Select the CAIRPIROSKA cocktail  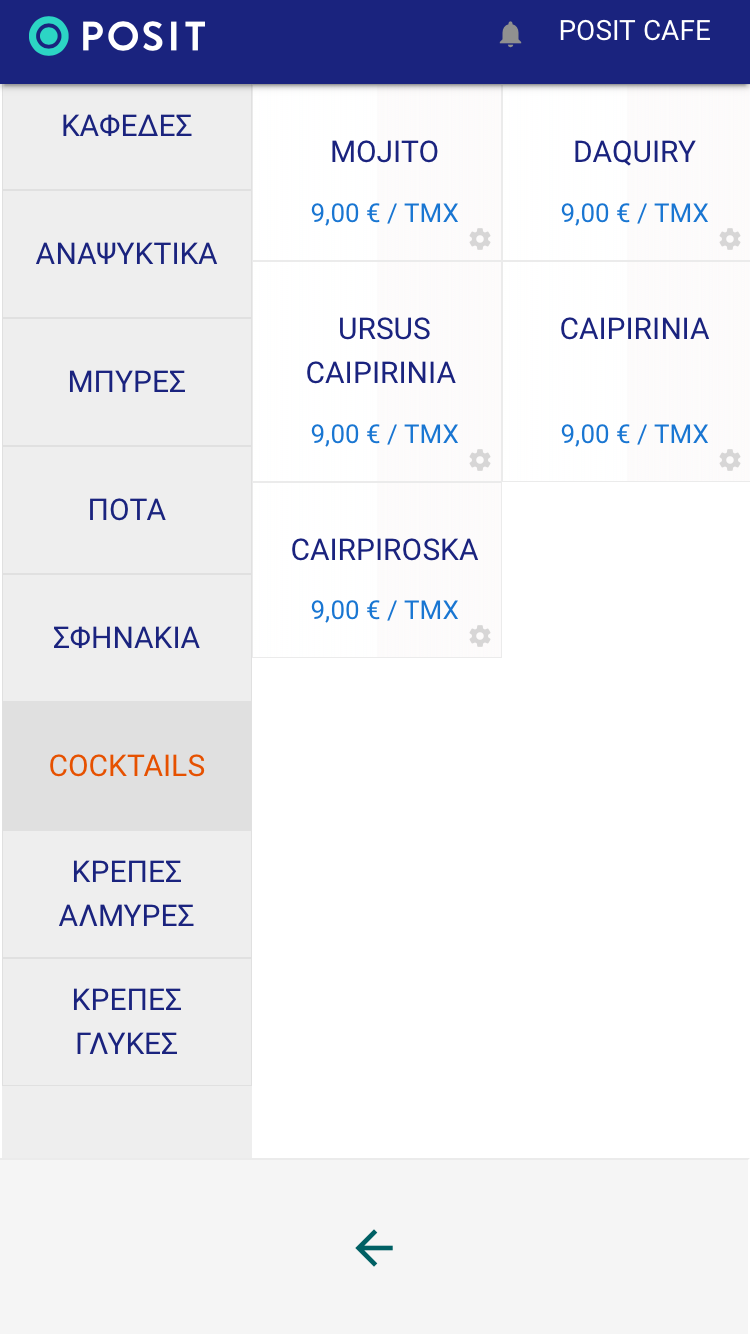pyautogui.click(x=376, y=568)
